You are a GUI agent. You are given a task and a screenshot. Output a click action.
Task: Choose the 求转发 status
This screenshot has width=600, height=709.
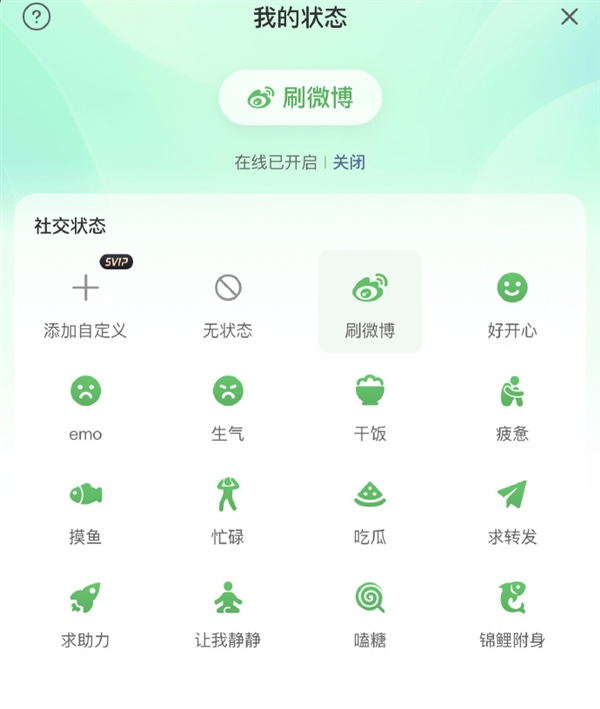pos(512,508)
